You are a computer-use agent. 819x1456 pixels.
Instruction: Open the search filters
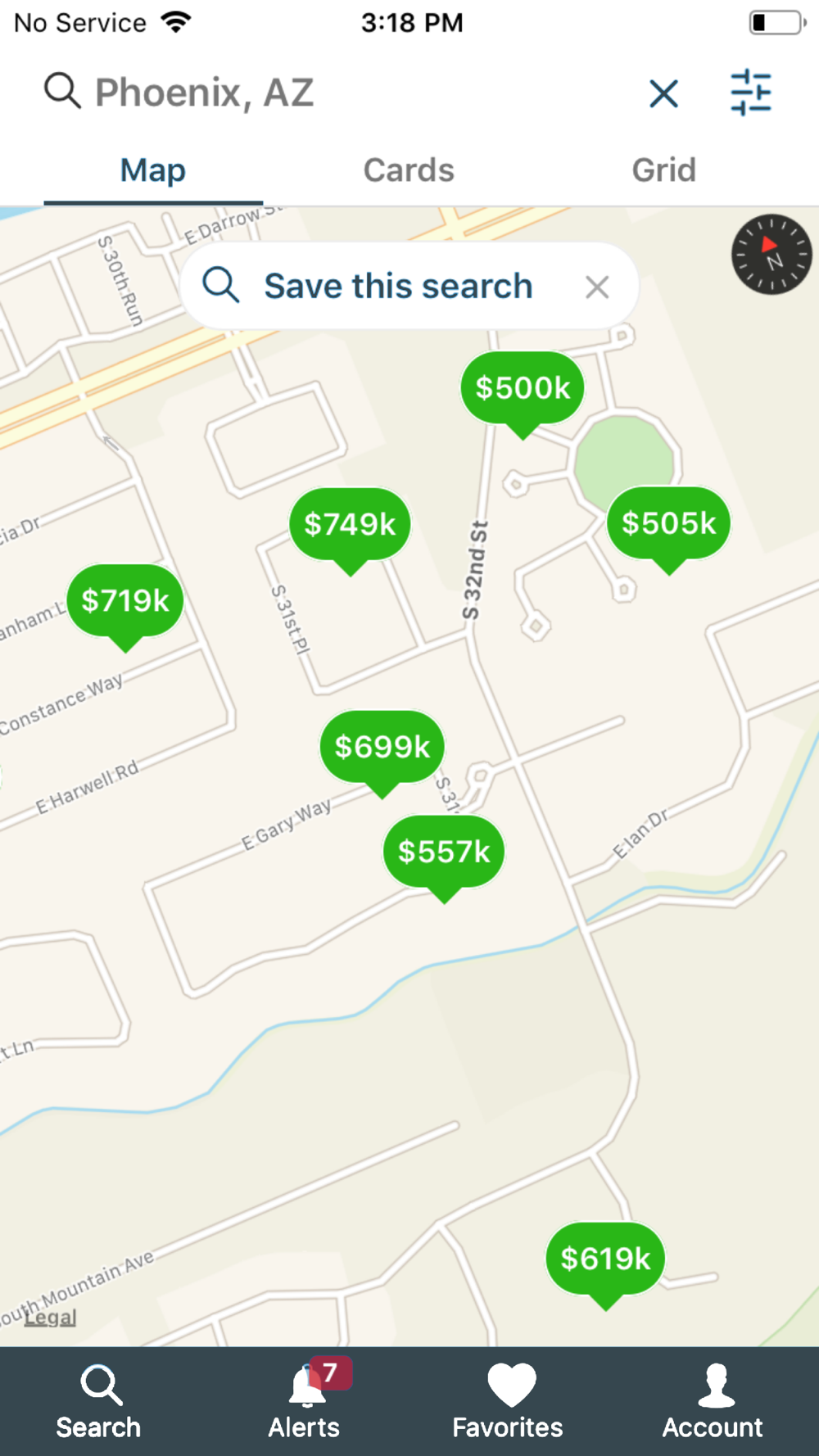pyautogui.click(x=751, y=93)
